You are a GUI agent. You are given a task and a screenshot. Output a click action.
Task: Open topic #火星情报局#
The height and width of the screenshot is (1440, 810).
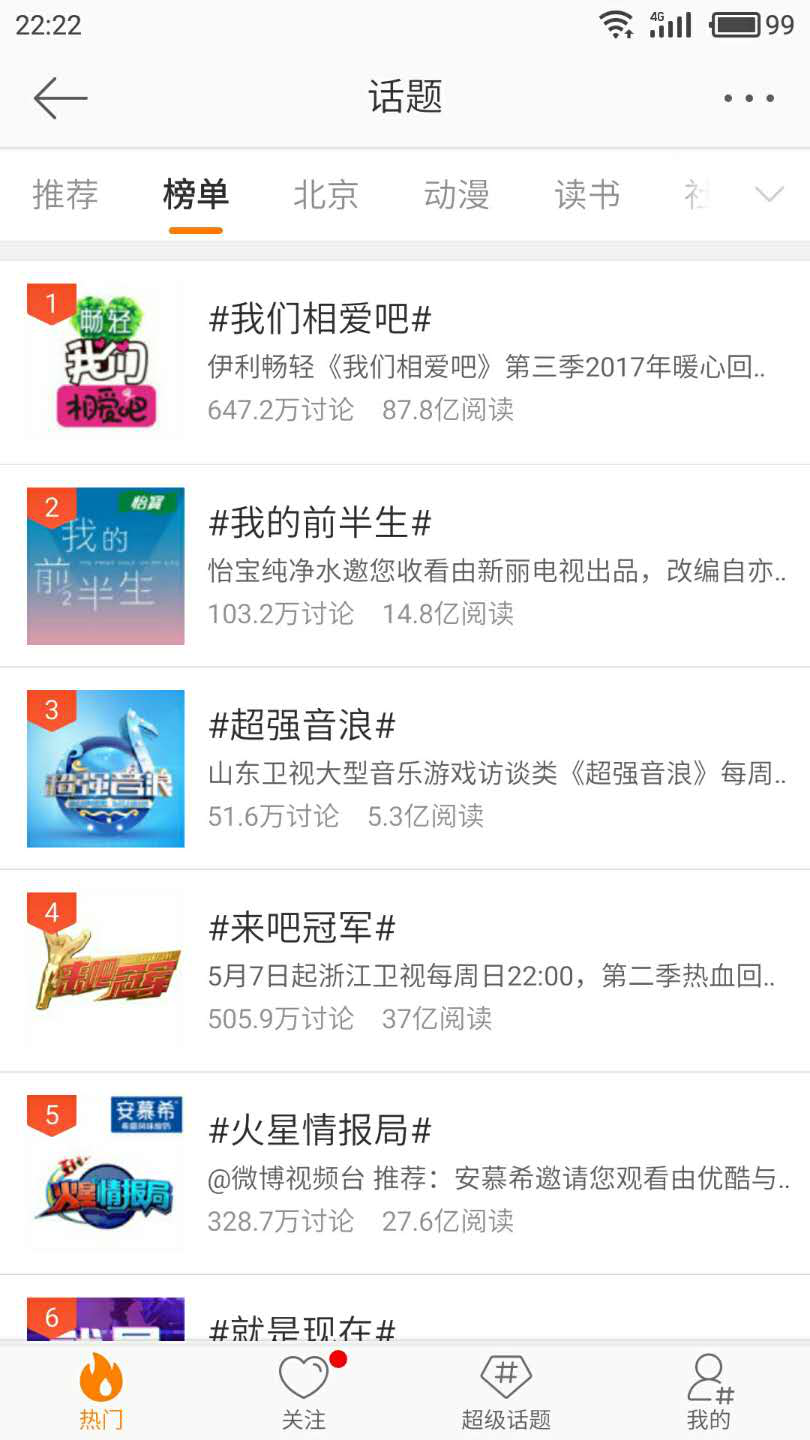coord(405,1174)
